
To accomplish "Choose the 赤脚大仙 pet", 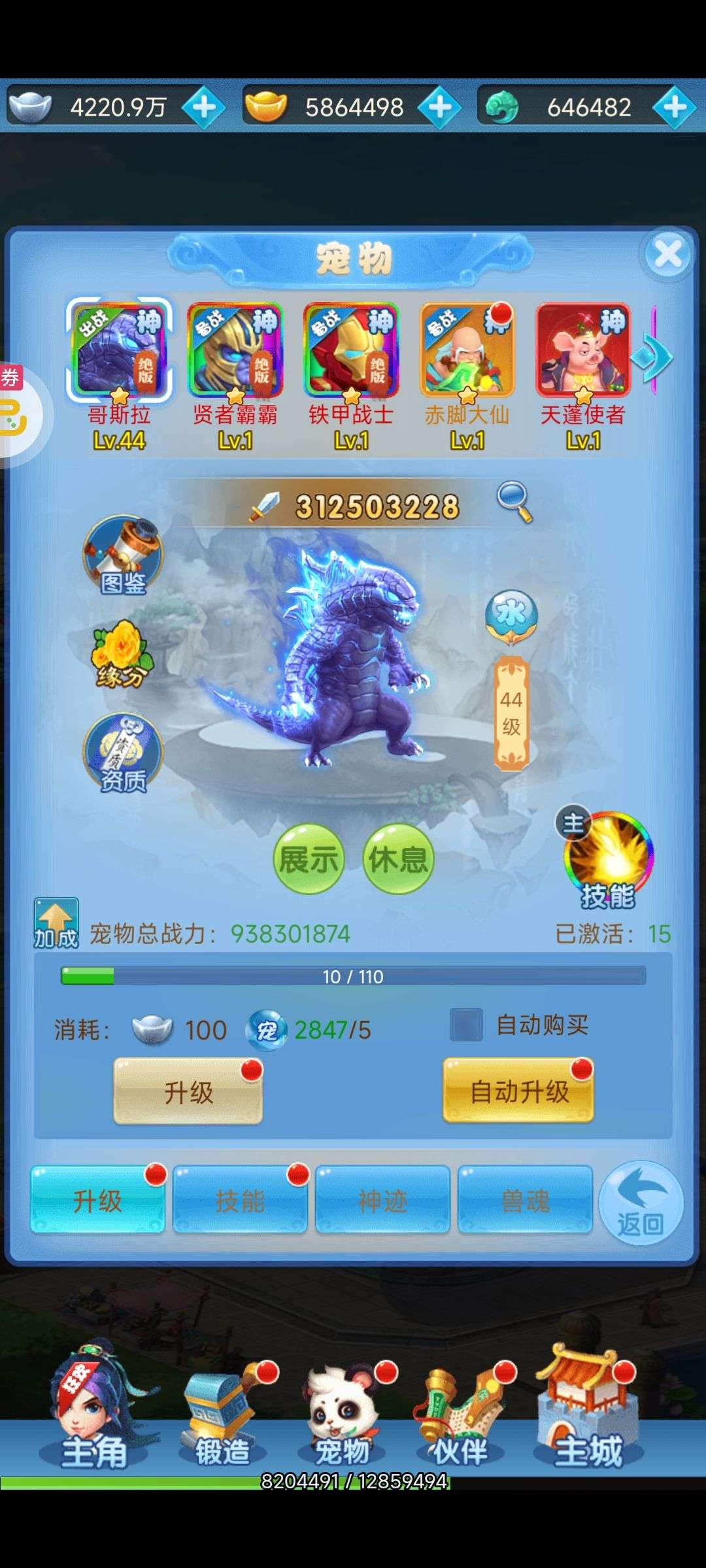I will [467, 351].
